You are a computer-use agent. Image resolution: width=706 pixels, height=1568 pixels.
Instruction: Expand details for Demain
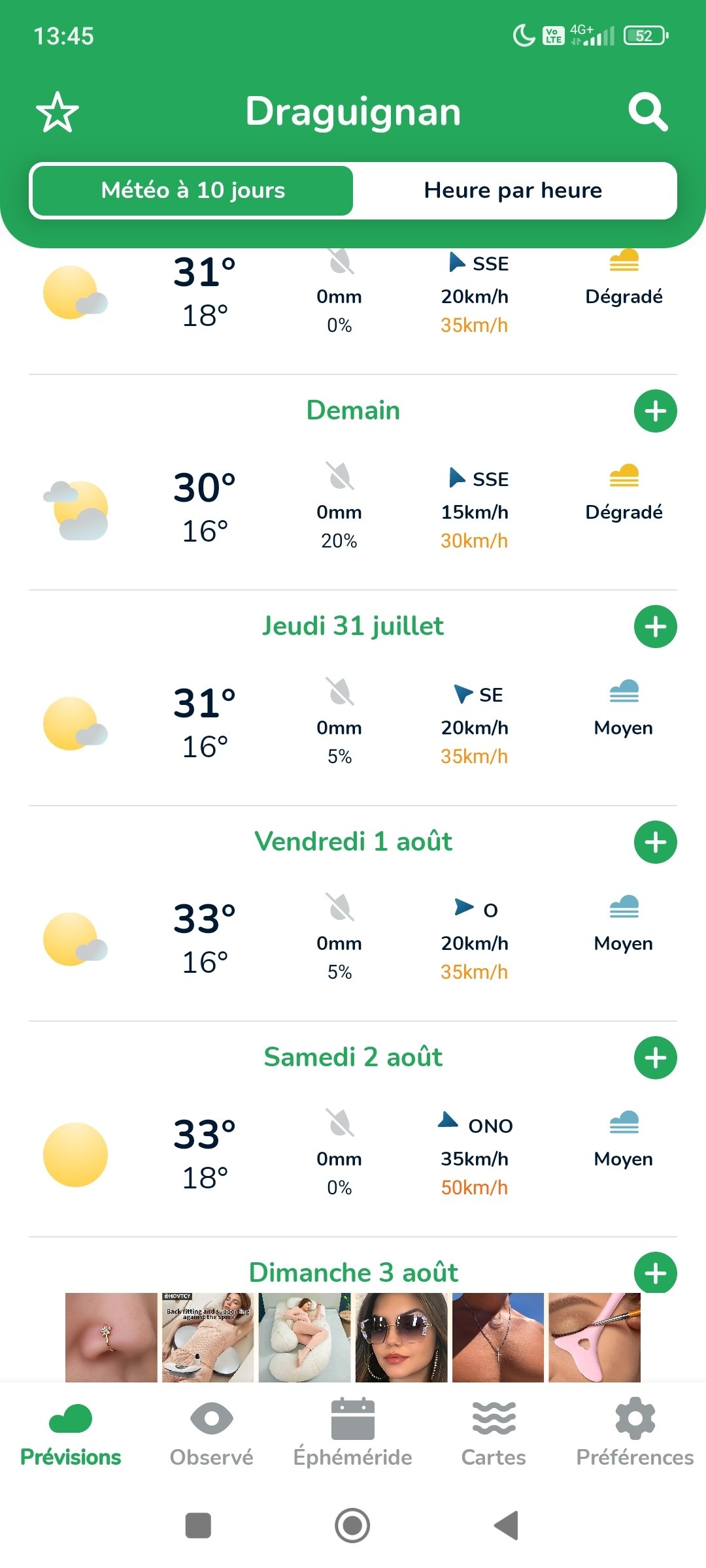pos(655,411)
